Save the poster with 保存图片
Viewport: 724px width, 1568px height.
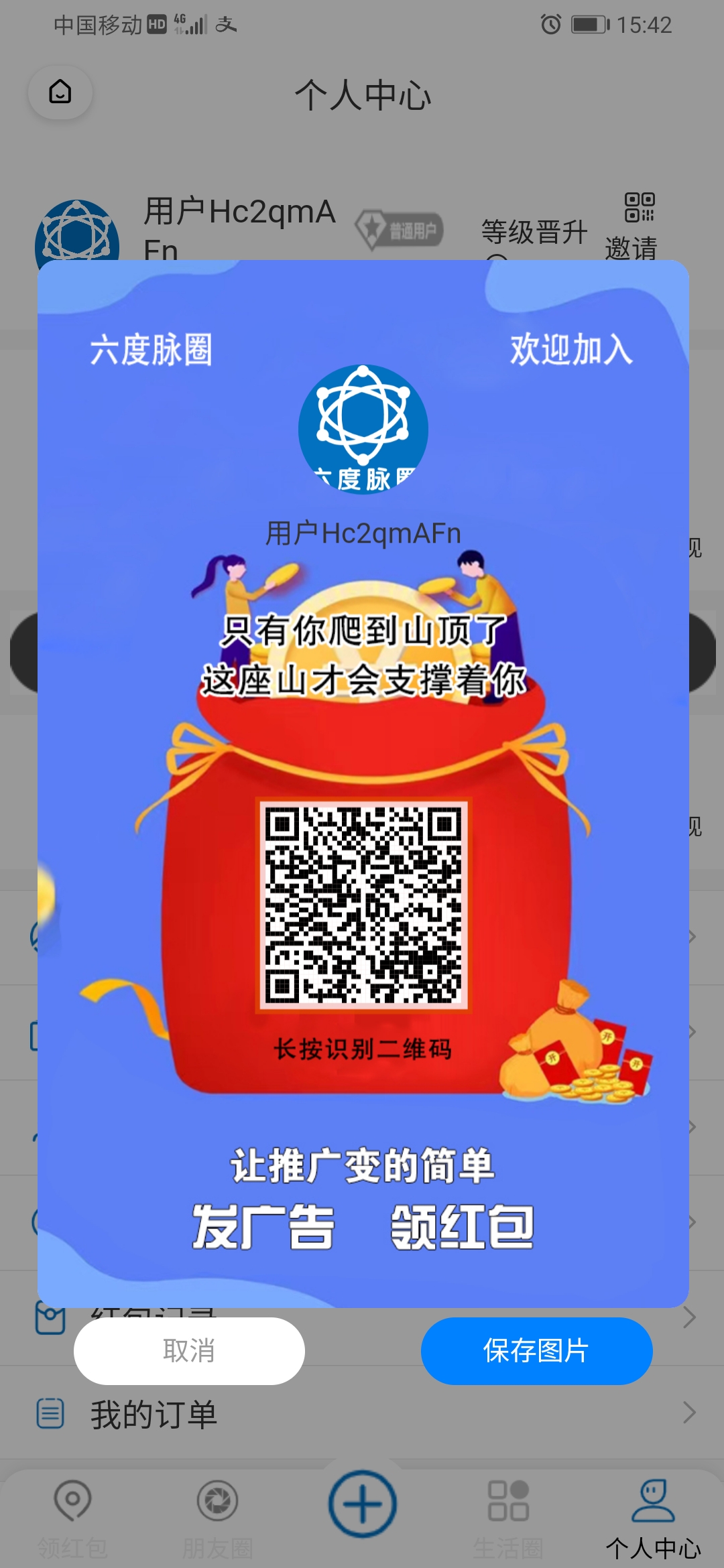pos(536,1351)
